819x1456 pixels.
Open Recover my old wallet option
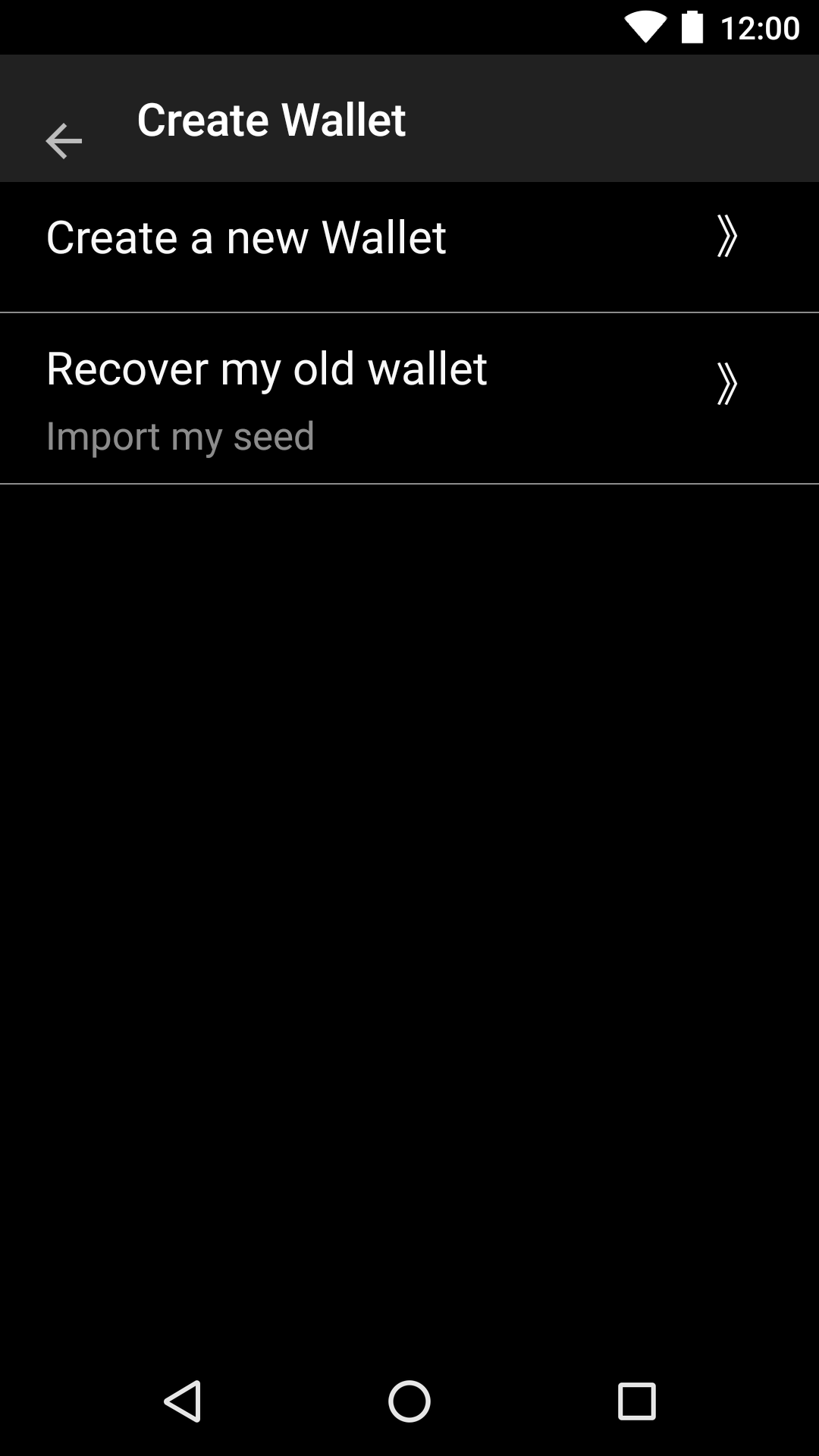266,397
